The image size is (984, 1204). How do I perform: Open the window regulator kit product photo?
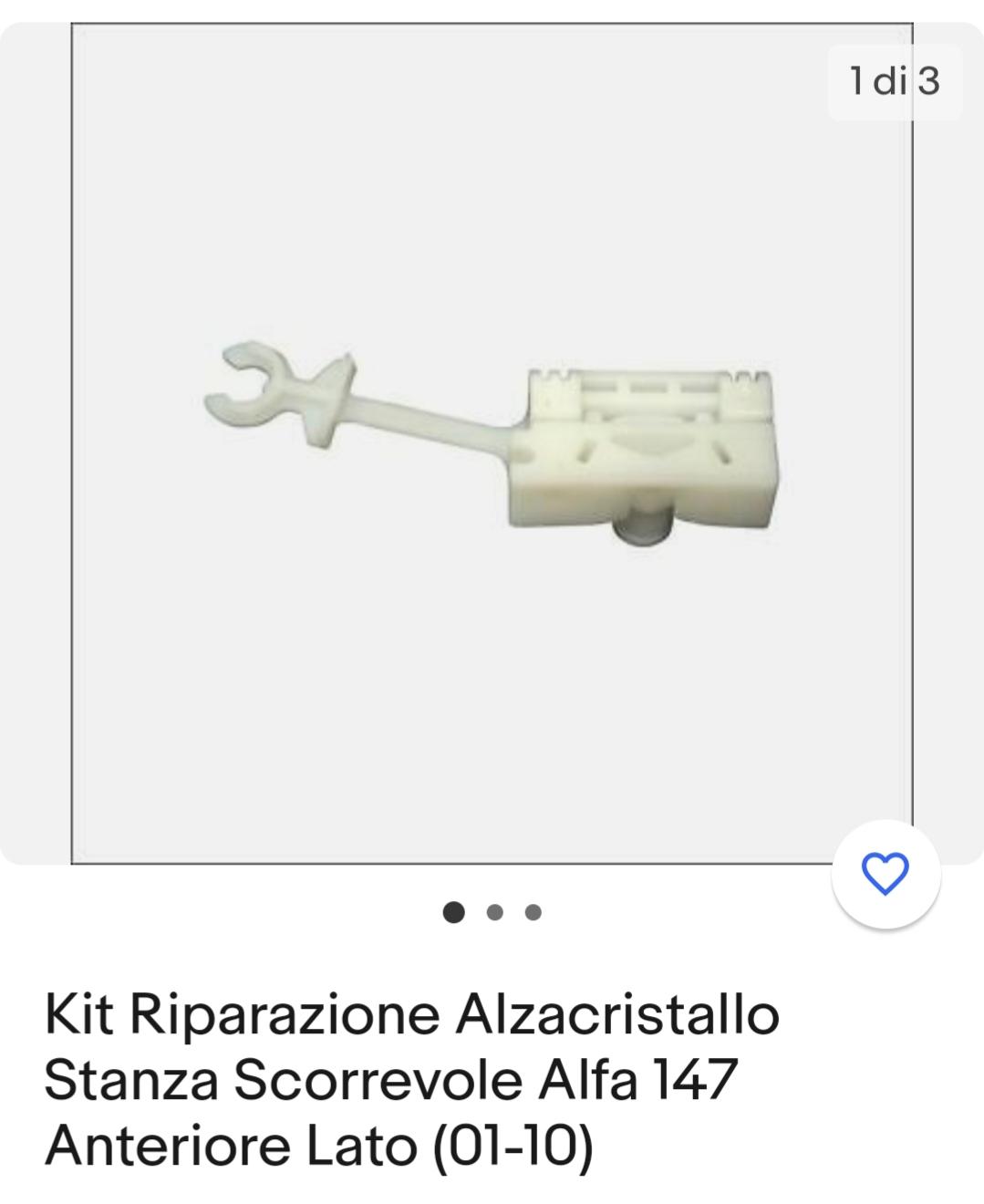click(492, 443)
